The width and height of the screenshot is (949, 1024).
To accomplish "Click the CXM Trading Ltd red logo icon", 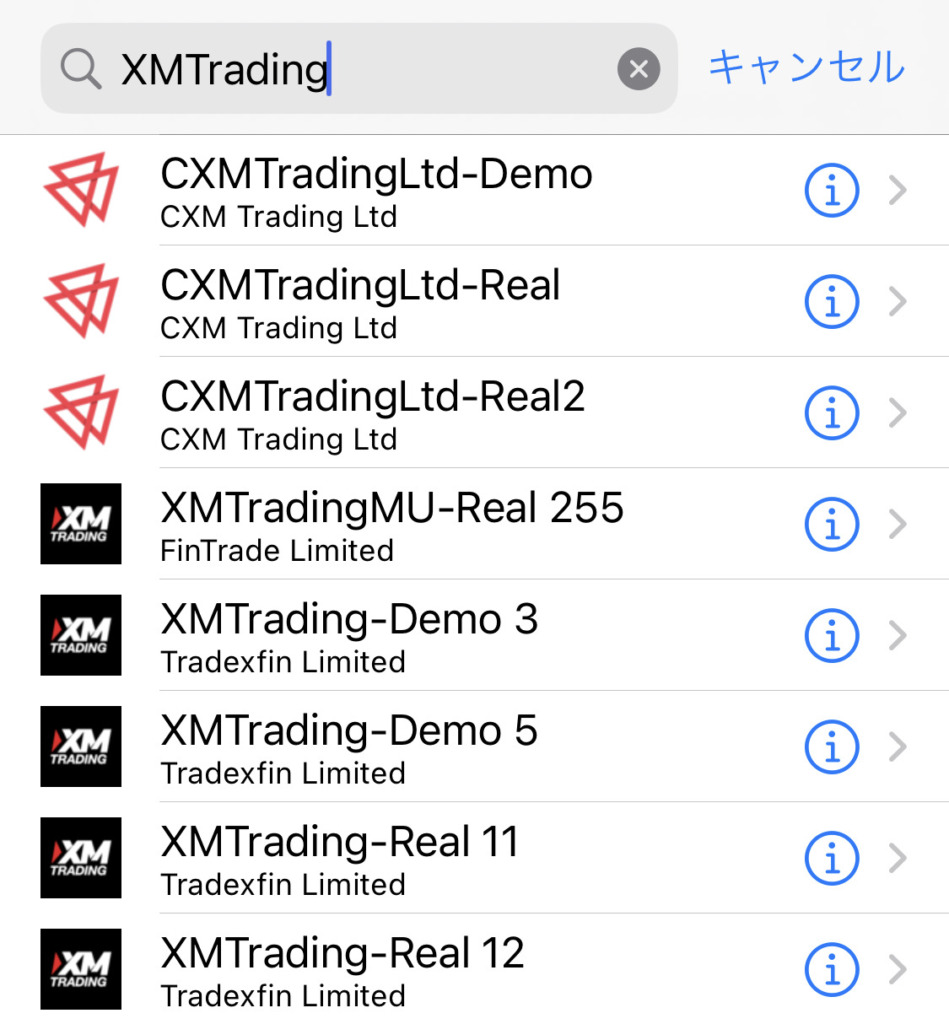I will coord(80,190).
